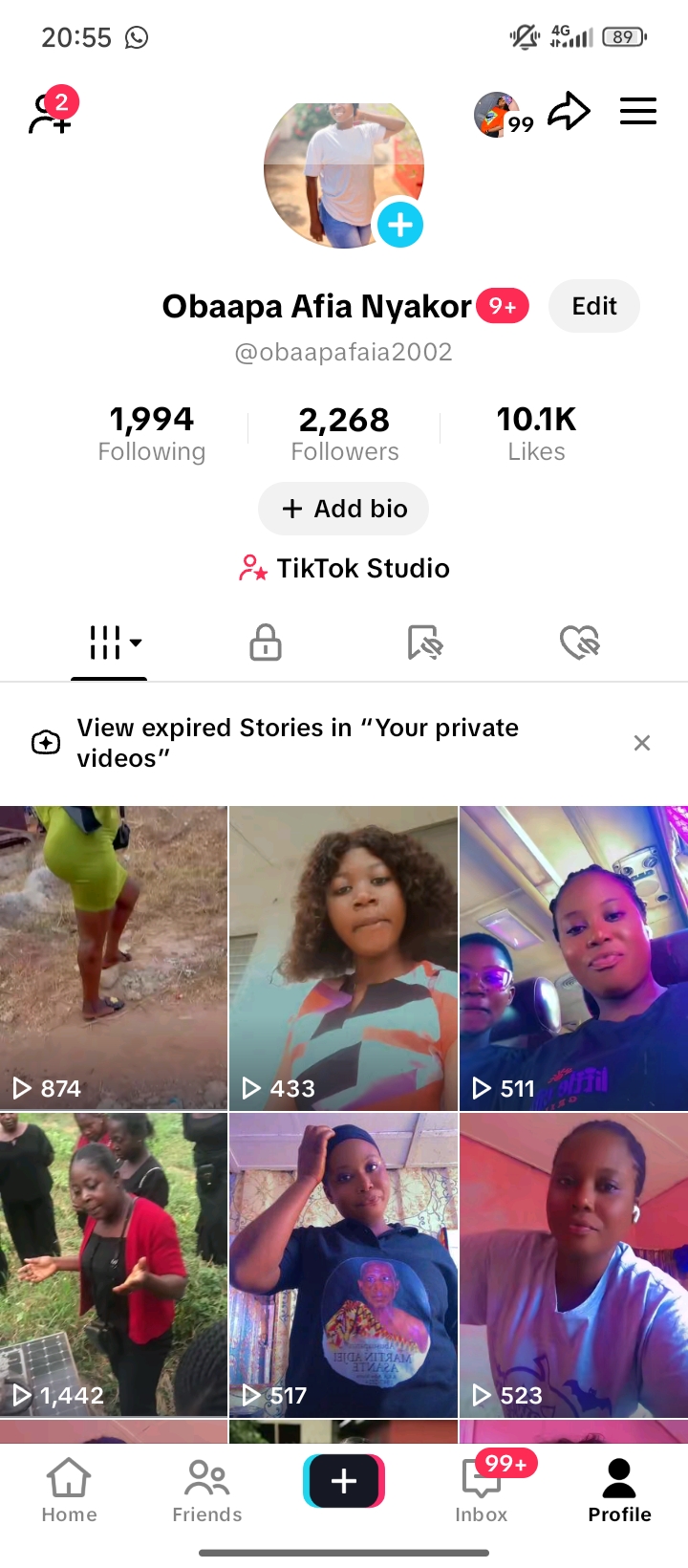View the Following list
The height and width of the screenshot is (1568, 688).
[152, 433]
